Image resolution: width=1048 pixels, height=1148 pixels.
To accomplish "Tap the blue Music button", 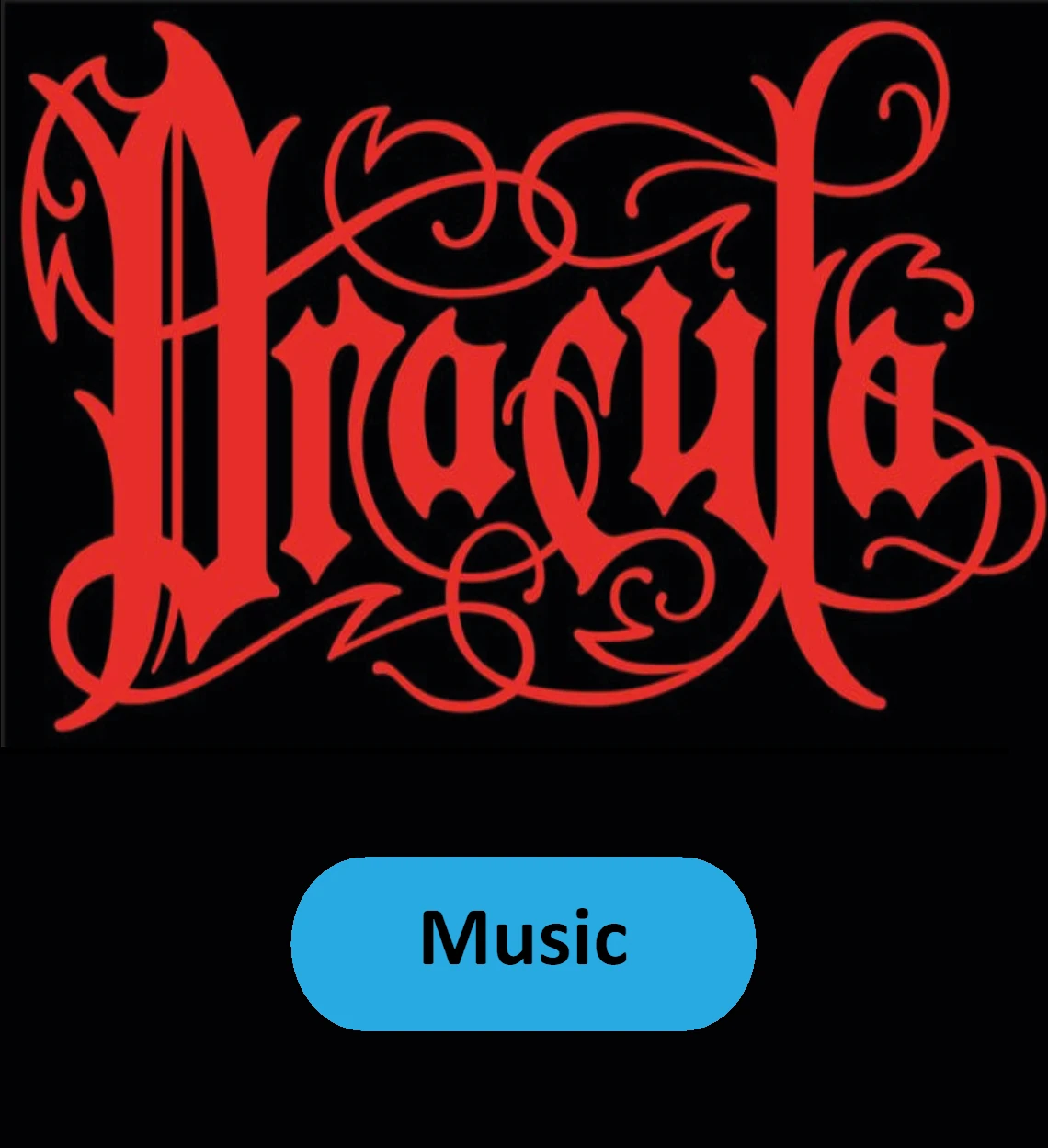I will point(523,943).
